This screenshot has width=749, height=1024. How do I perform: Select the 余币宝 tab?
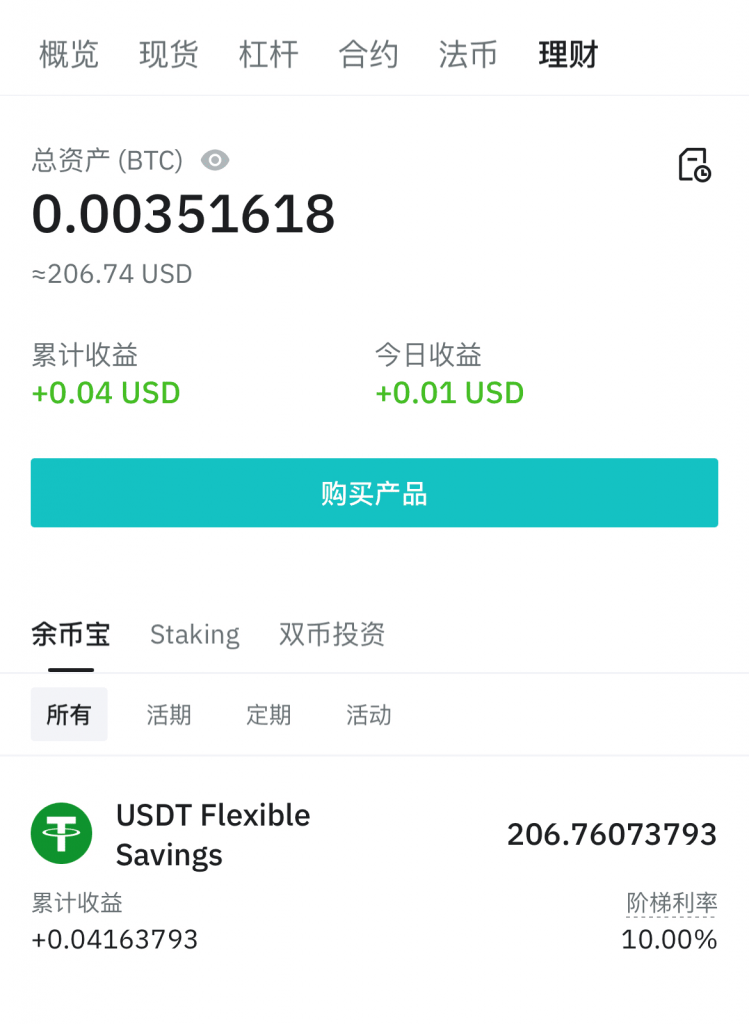pos(70,634)
